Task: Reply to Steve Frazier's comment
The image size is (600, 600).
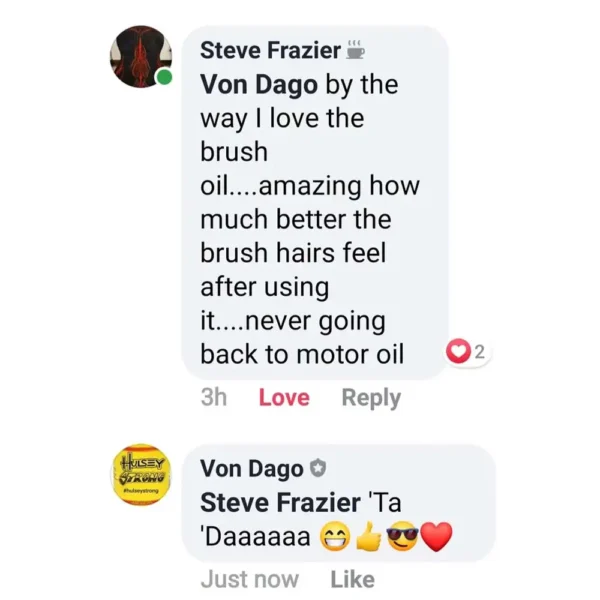Action: tap(370, 398)
